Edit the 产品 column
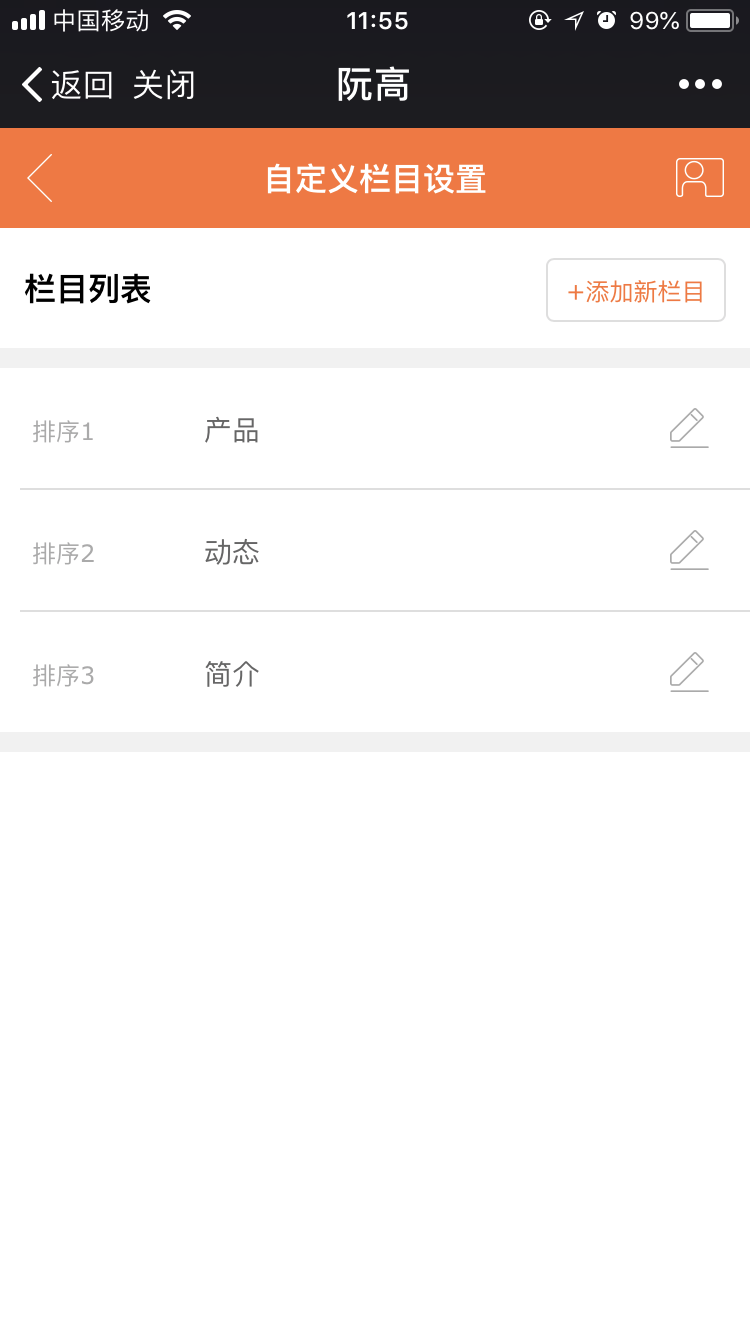This screenshot has height=1334, width=750. coord(688,428)
